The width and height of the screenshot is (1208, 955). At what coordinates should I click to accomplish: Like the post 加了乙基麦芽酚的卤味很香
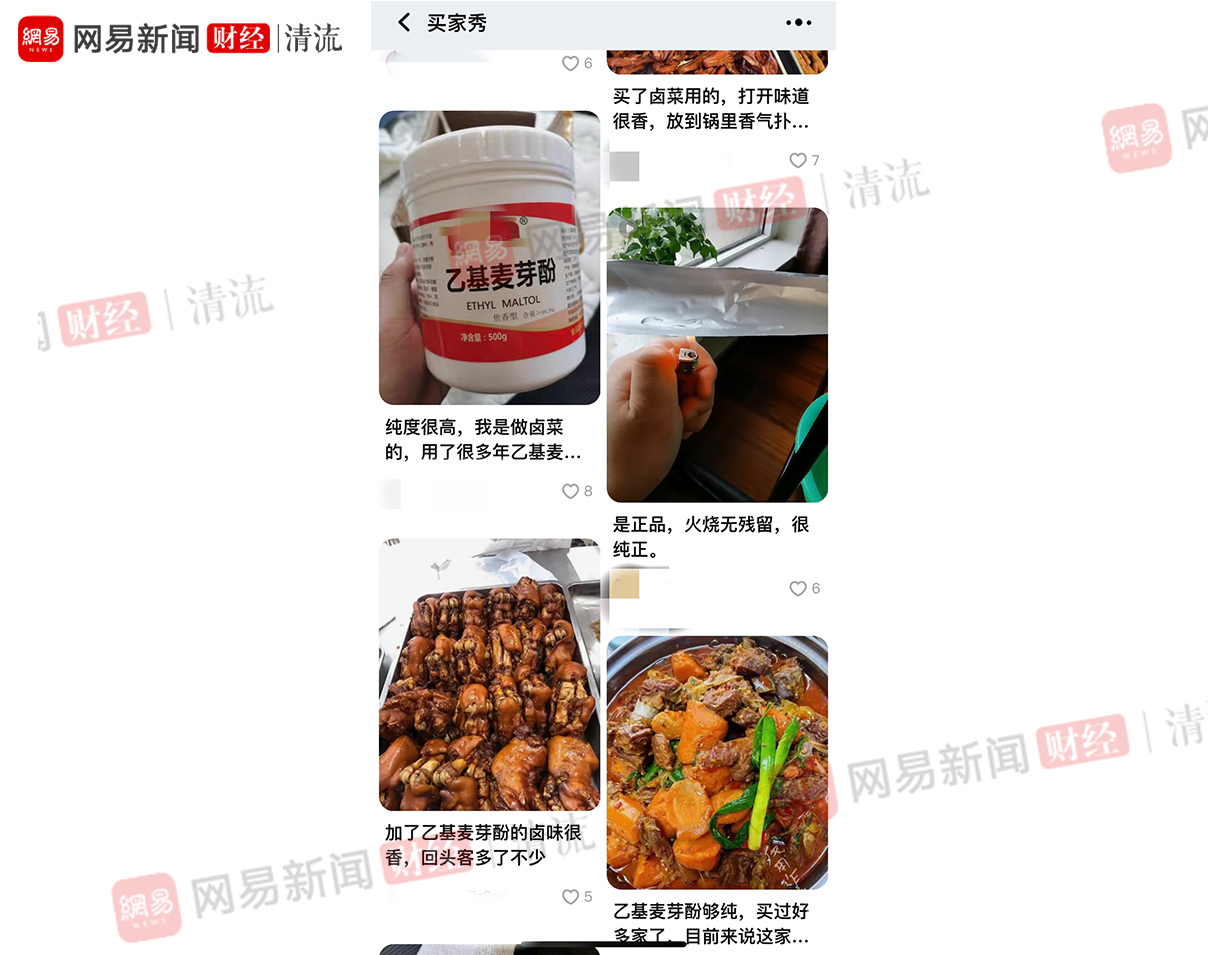tap(570, 897)
